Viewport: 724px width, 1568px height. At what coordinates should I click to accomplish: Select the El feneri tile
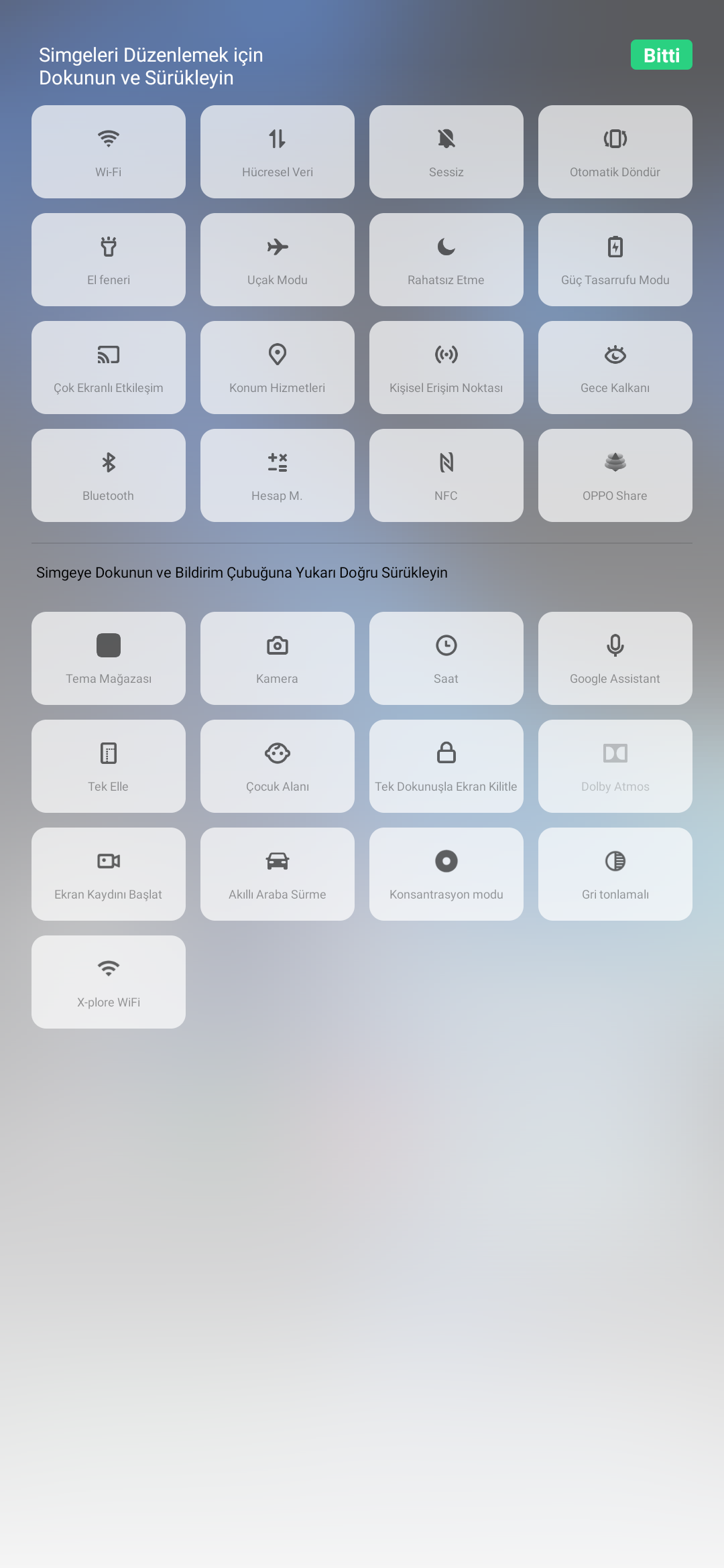click(109, 260)
